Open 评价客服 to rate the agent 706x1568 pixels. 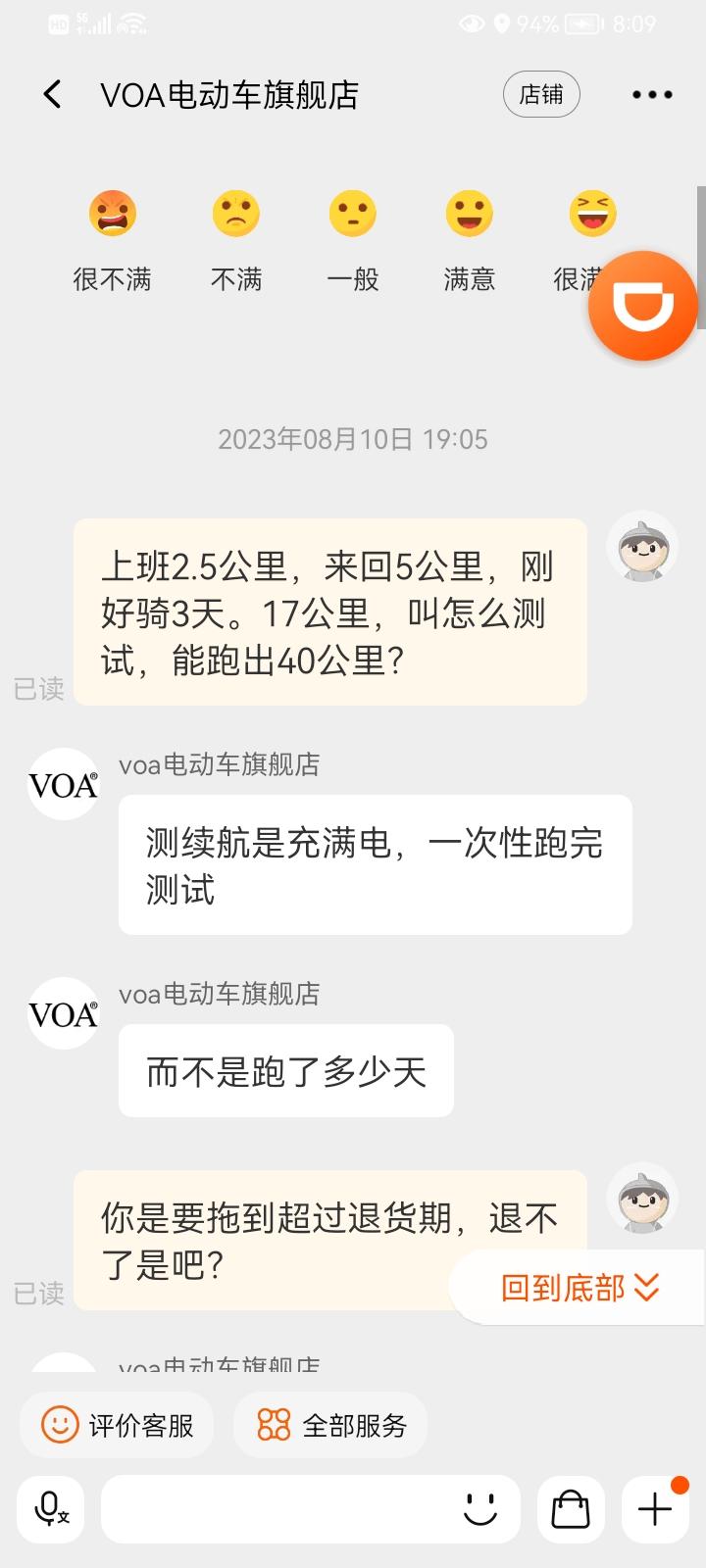coord(118,1425)
